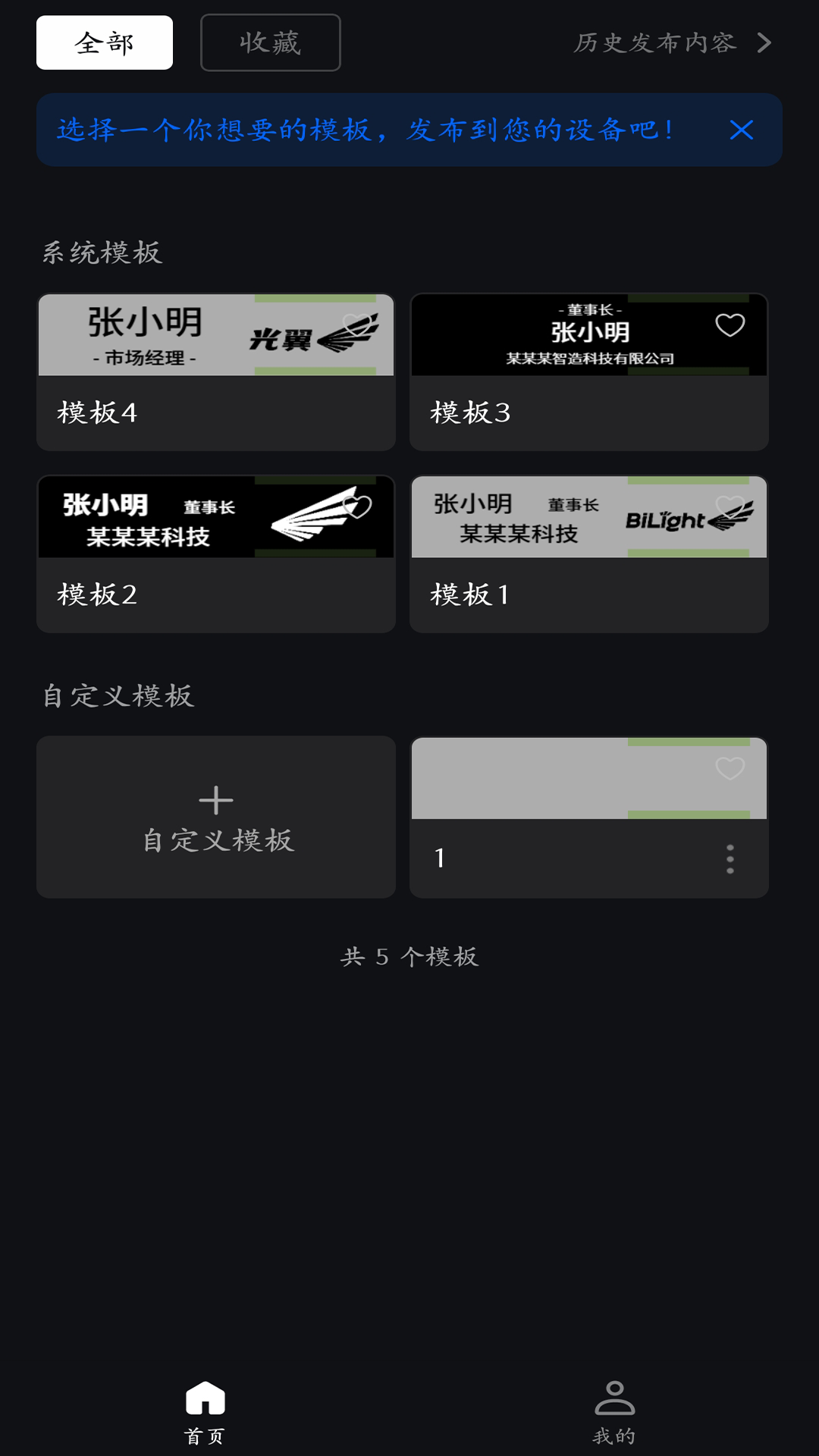
Task: Unfavorite 模板3 by tapping its heart
Action: click(730, 326)
